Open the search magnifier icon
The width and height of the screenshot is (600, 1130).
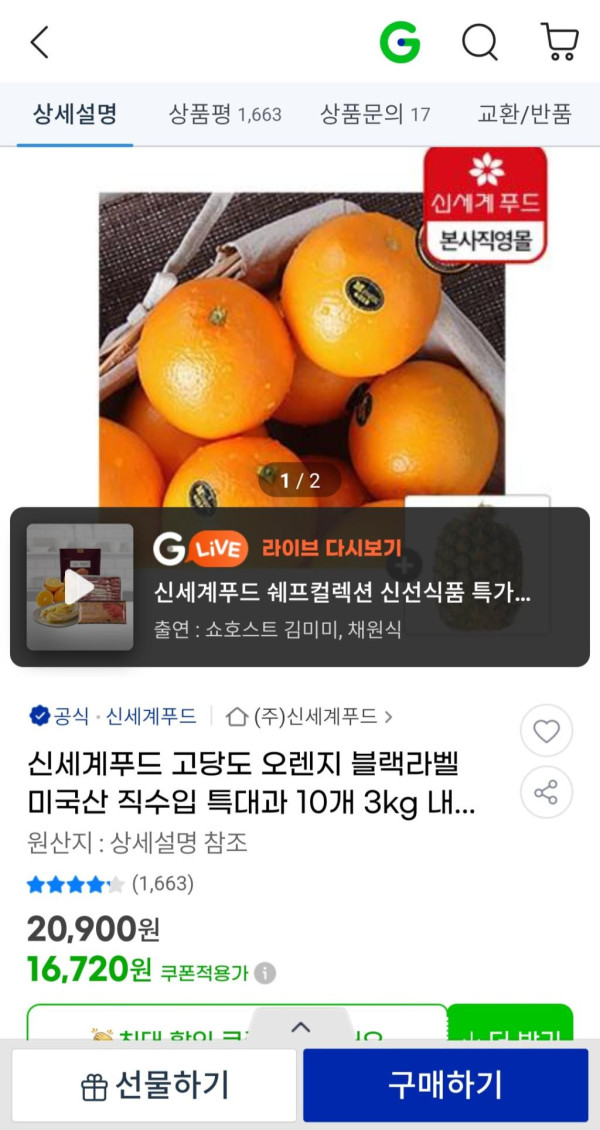[x=479, y=43]
